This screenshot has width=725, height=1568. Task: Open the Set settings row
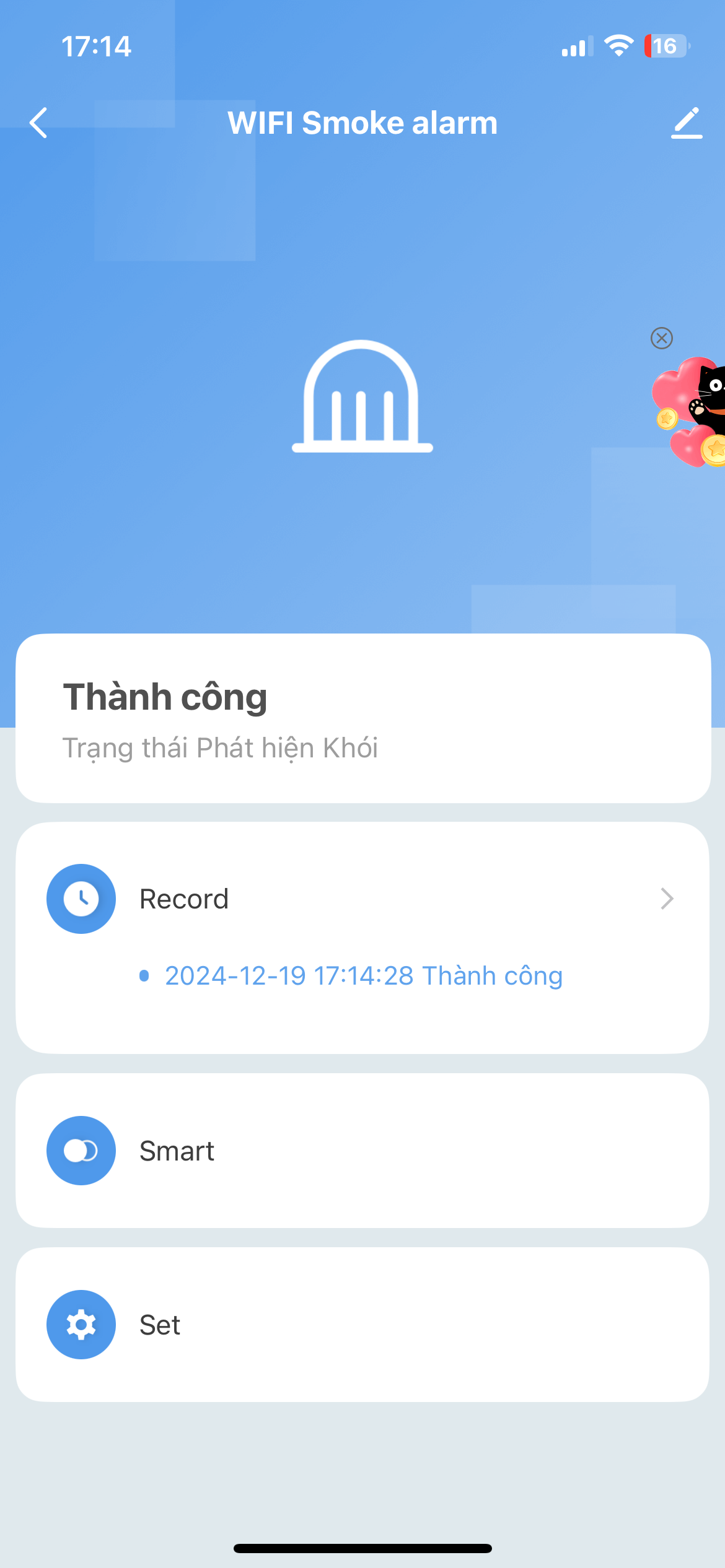click(362, 1325)
